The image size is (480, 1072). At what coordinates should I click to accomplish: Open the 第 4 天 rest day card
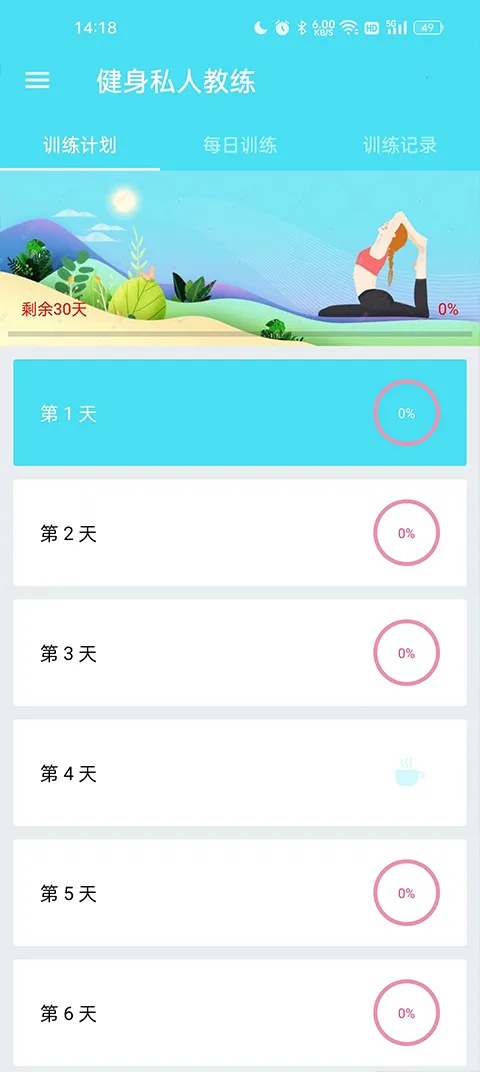[x=240, y=773]
